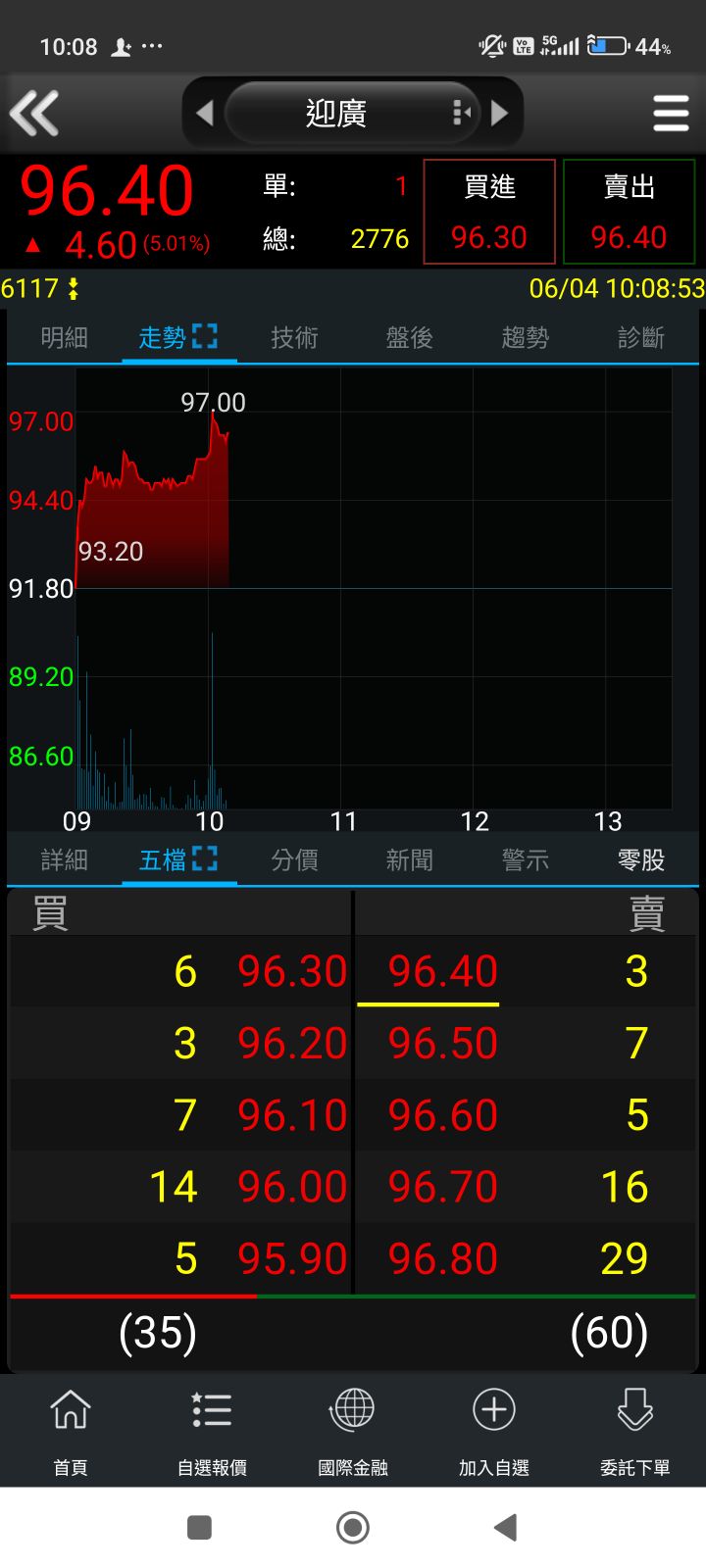The width and height of the screenshot is (706, 1568).
Task: Show the 分價 tab
Action: pyautogui.click(x=294, y=860)
